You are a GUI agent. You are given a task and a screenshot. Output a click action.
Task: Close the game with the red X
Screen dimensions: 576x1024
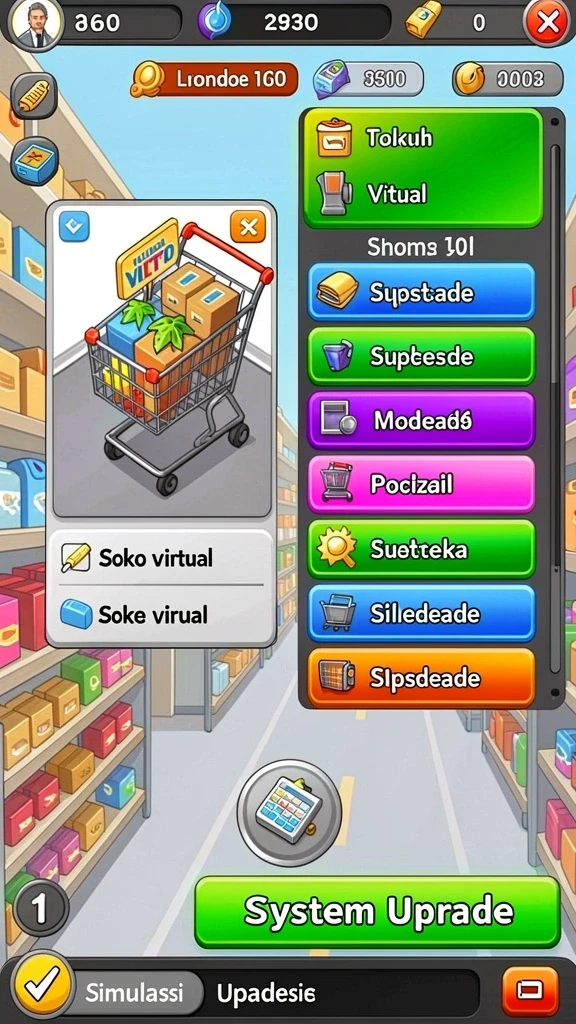(x=548, y=23)
